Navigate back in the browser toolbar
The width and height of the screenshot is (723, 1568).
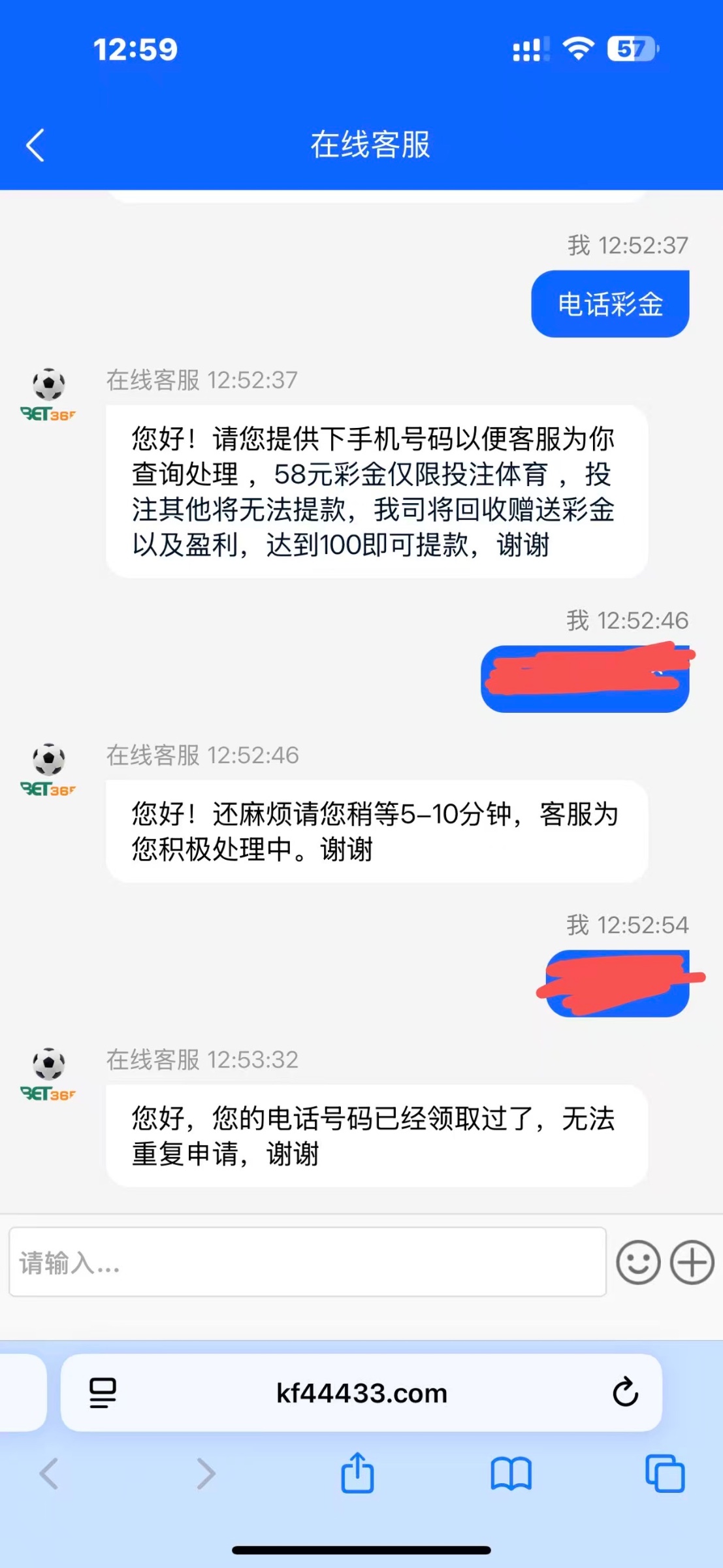pyautogui.click(x=50, y=1475)
